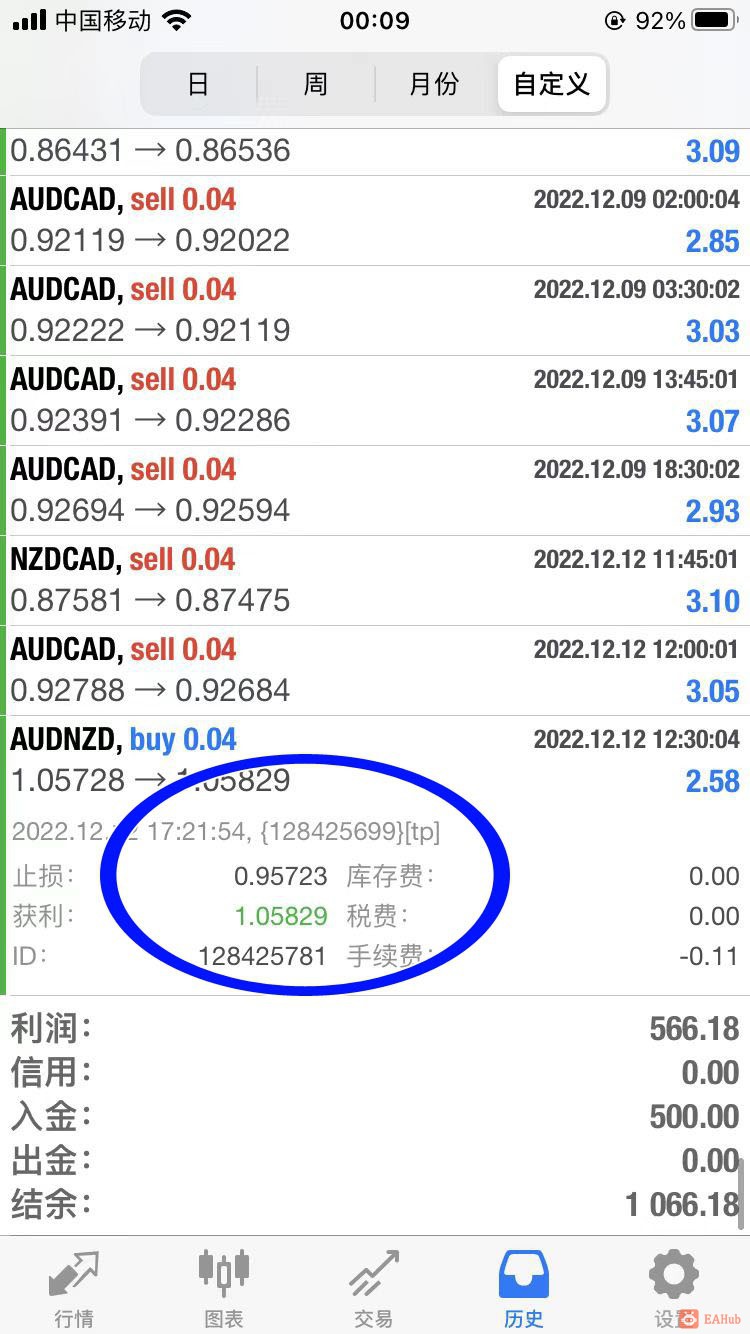Show history for 月份 (month)
This screenshot has width=750, height=1334.
click(434, 84)
